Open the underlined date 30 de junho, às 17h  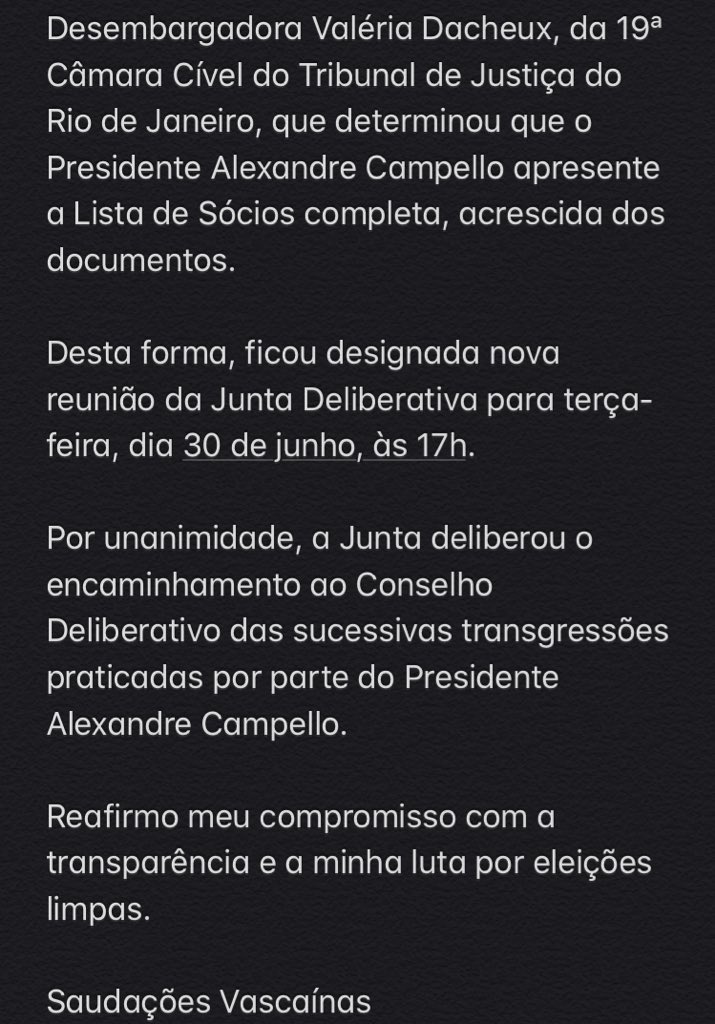coord(325,446)
